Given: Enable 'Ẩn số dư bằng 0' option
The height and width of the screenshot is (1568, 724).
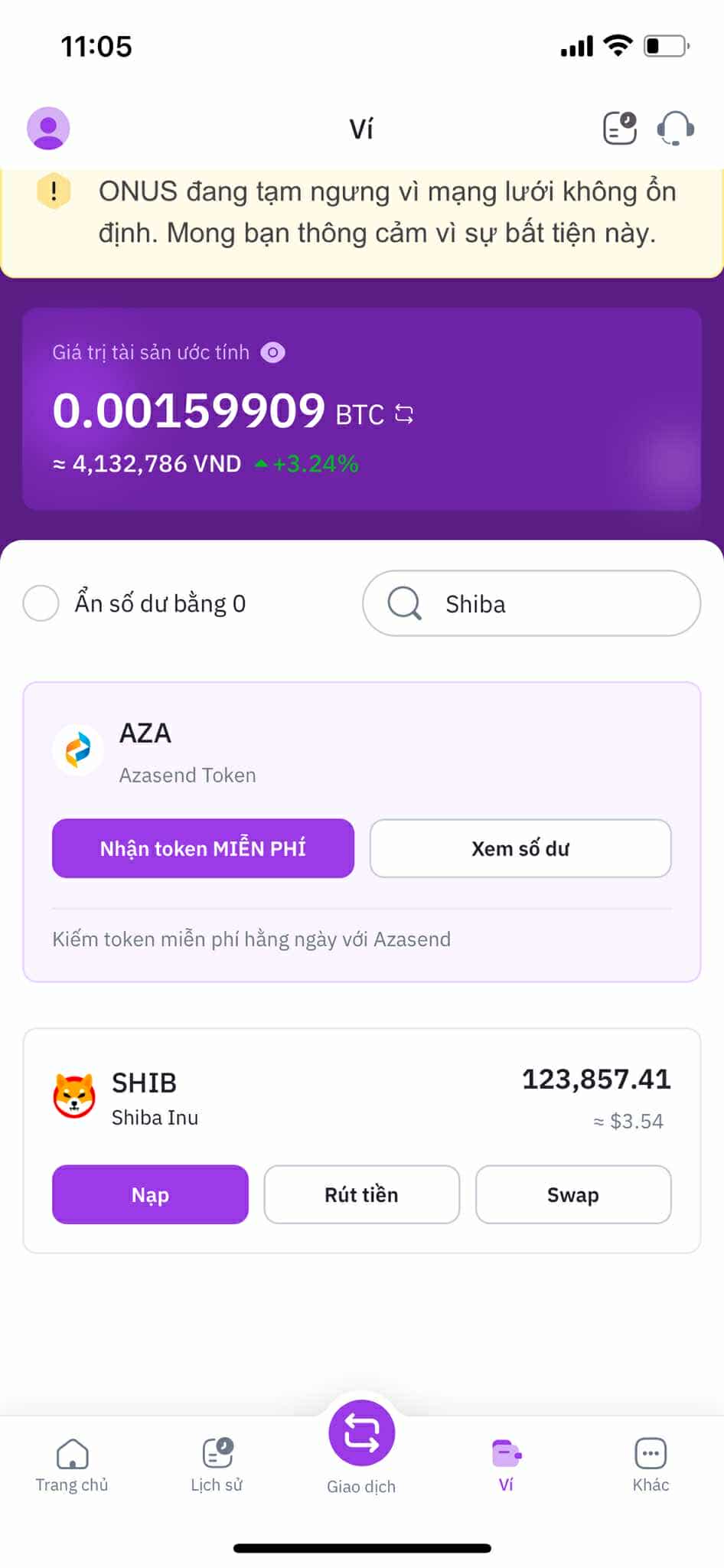Looking at the screenshot, I should tap(41, 603).
